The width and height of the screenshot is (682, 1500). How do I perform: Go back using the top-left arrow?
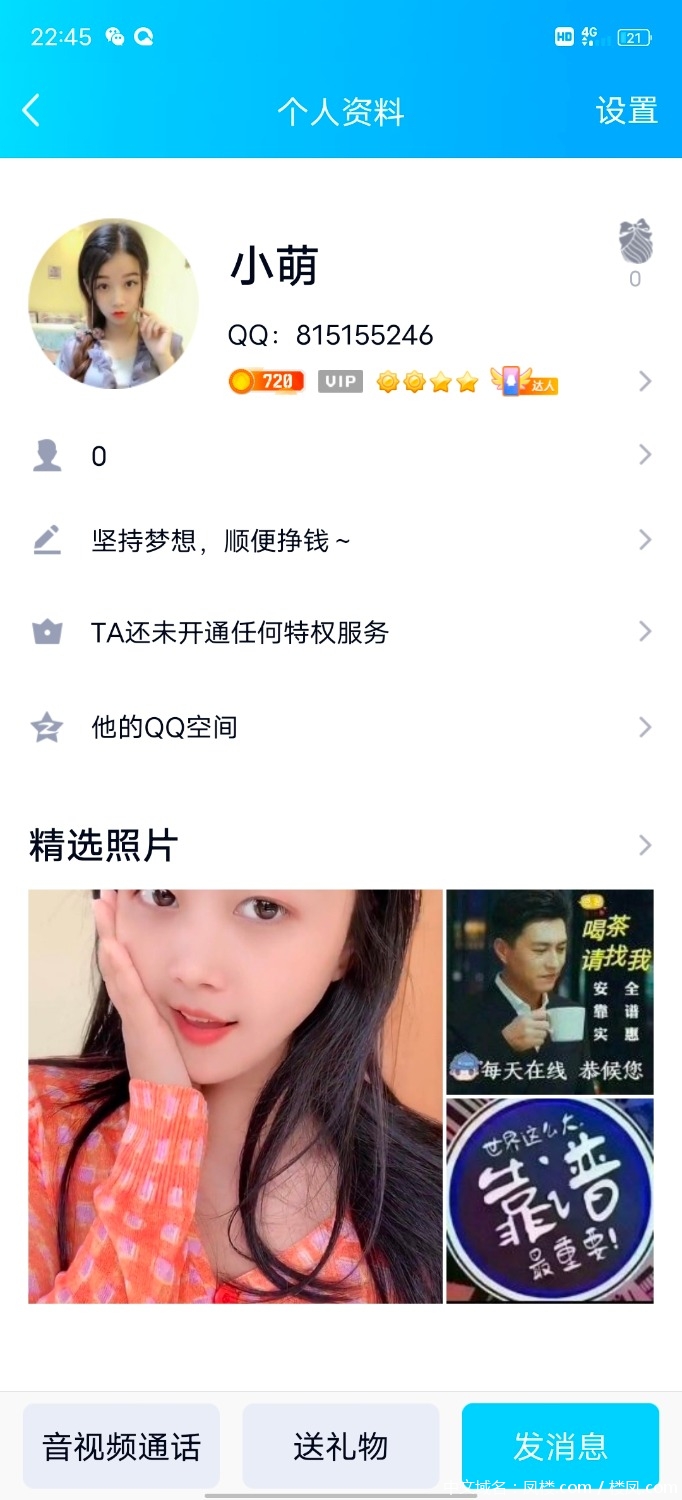(x=32, y=110)
